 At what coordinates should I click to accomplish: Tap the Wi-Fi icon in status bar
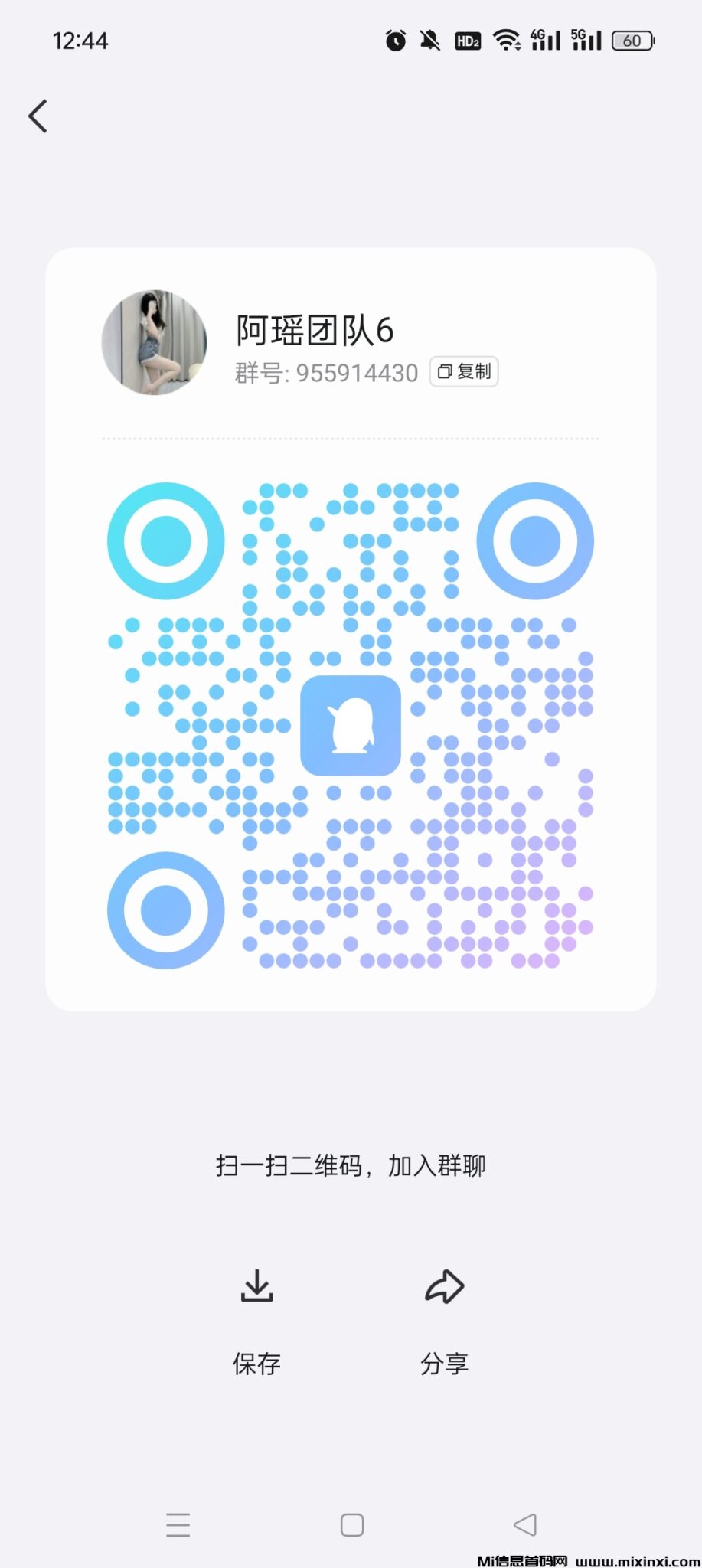point(505,40)
